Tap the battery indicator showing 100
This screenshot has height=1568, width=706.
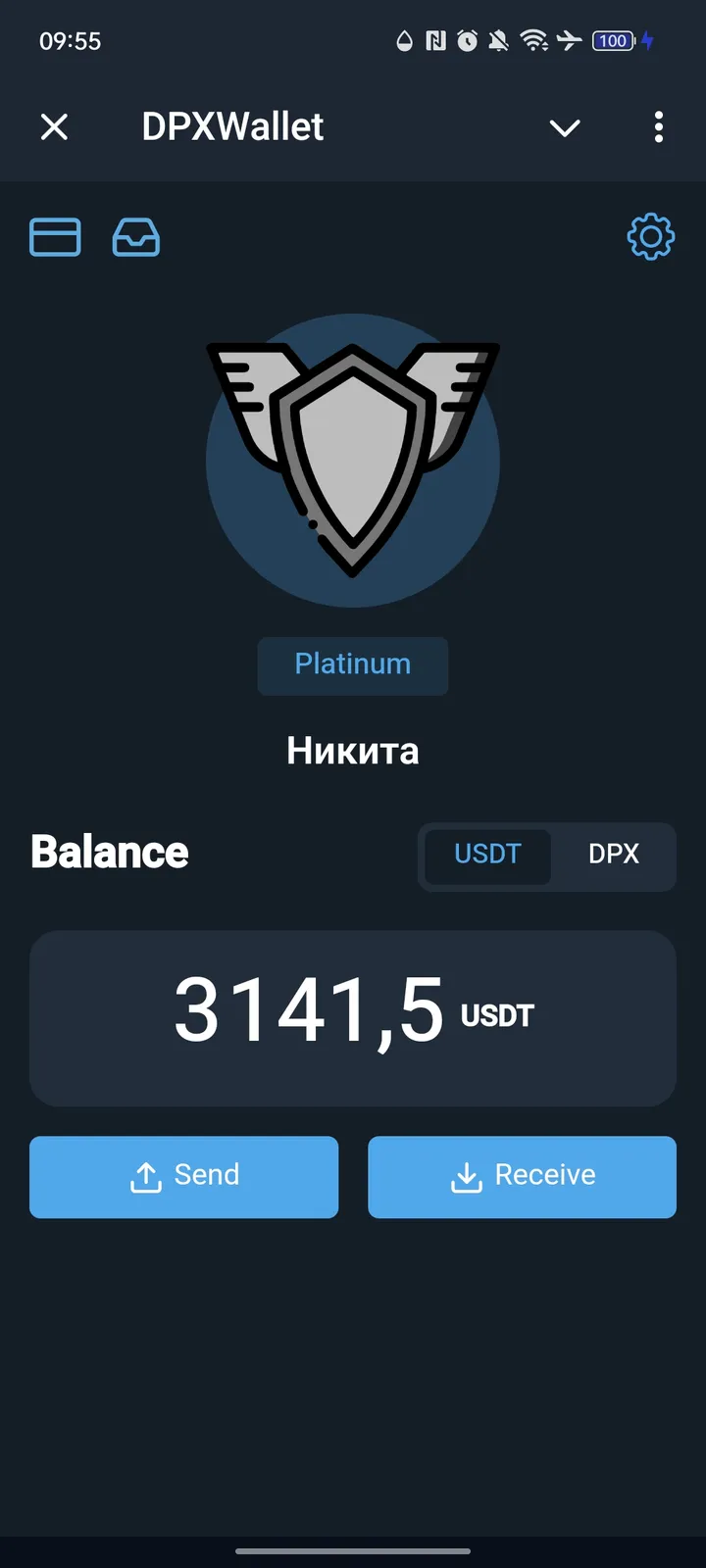pos(613,41)
